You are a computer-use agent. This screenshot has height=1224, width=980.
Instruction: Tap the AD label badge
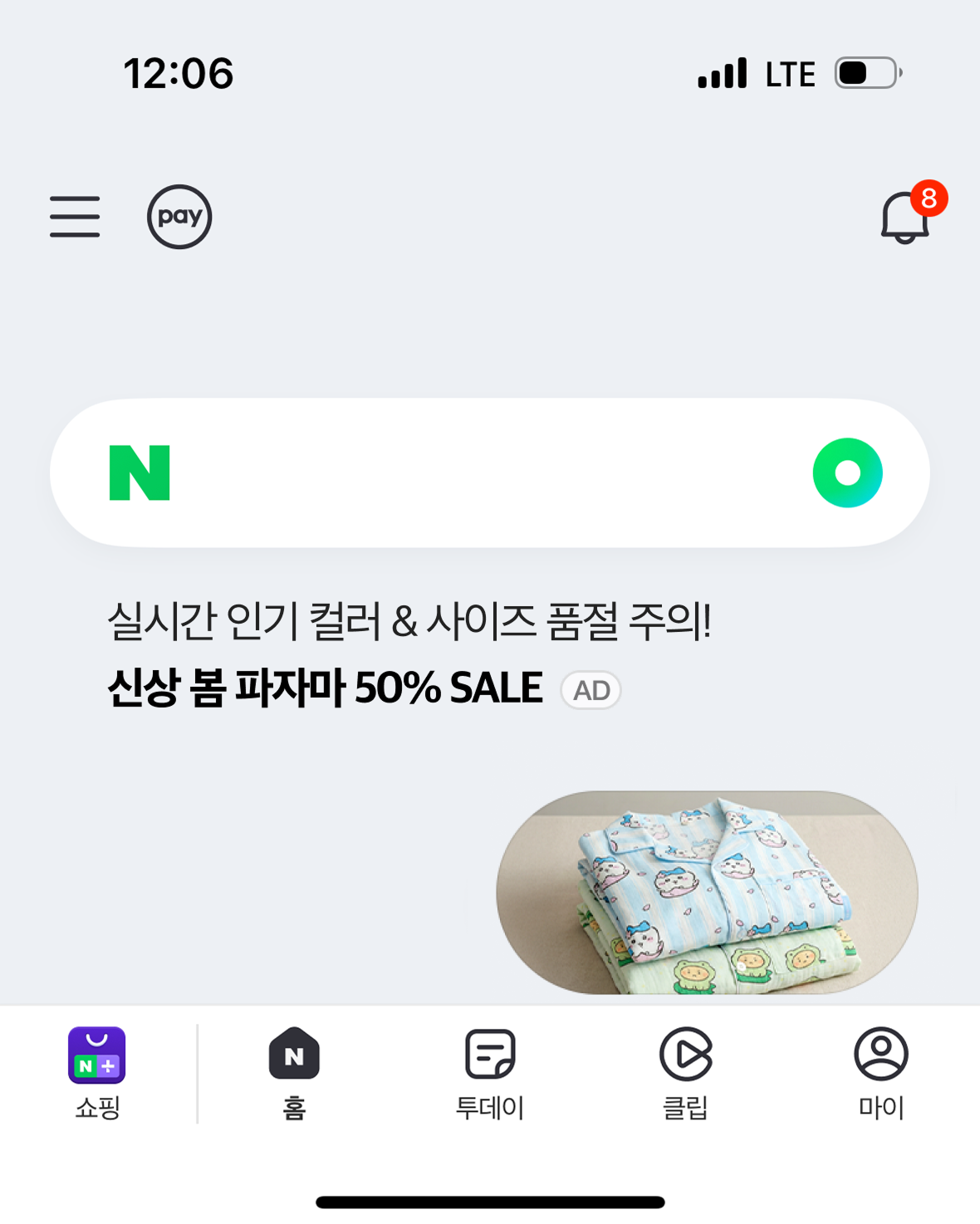click(590, 690)
